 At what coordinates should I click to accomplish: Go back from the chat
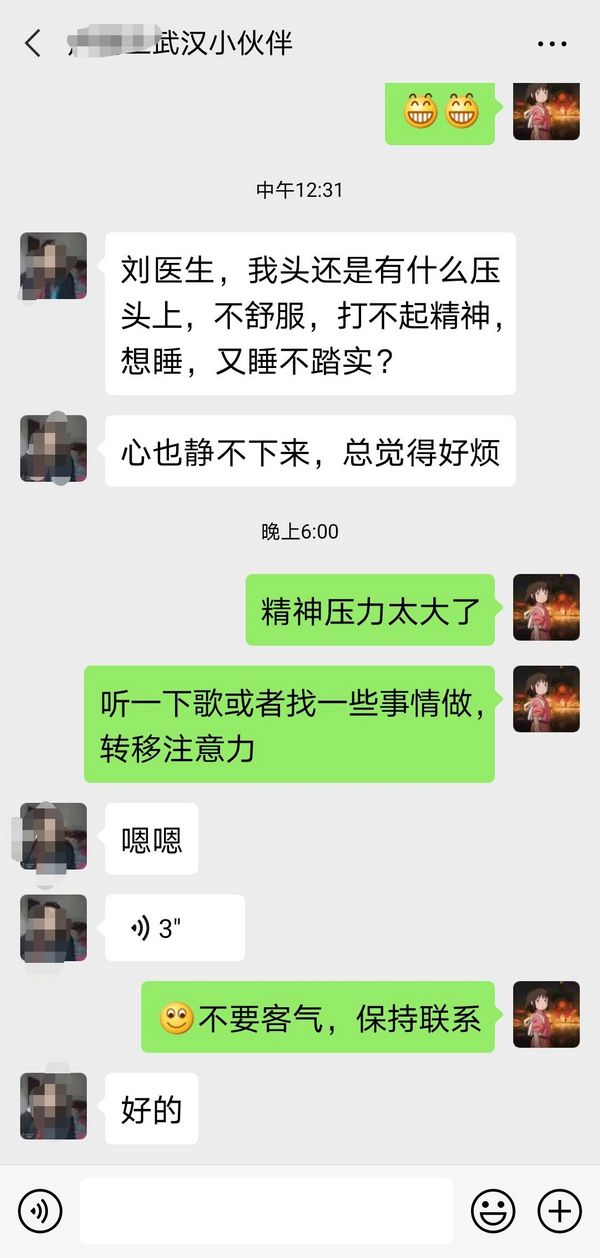[x=33, y=43]
